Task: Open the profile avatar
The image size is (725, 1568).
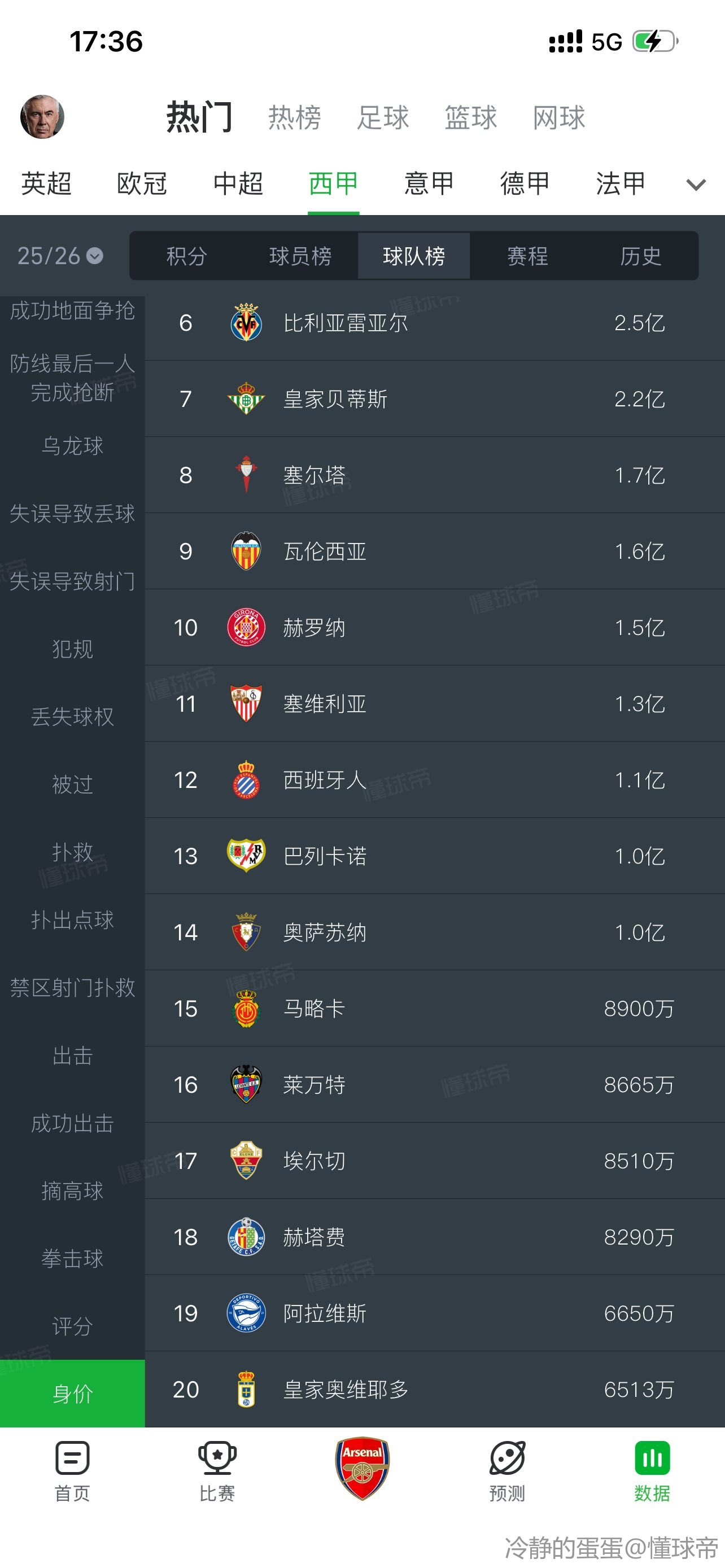Action: [x=42, y=117]
